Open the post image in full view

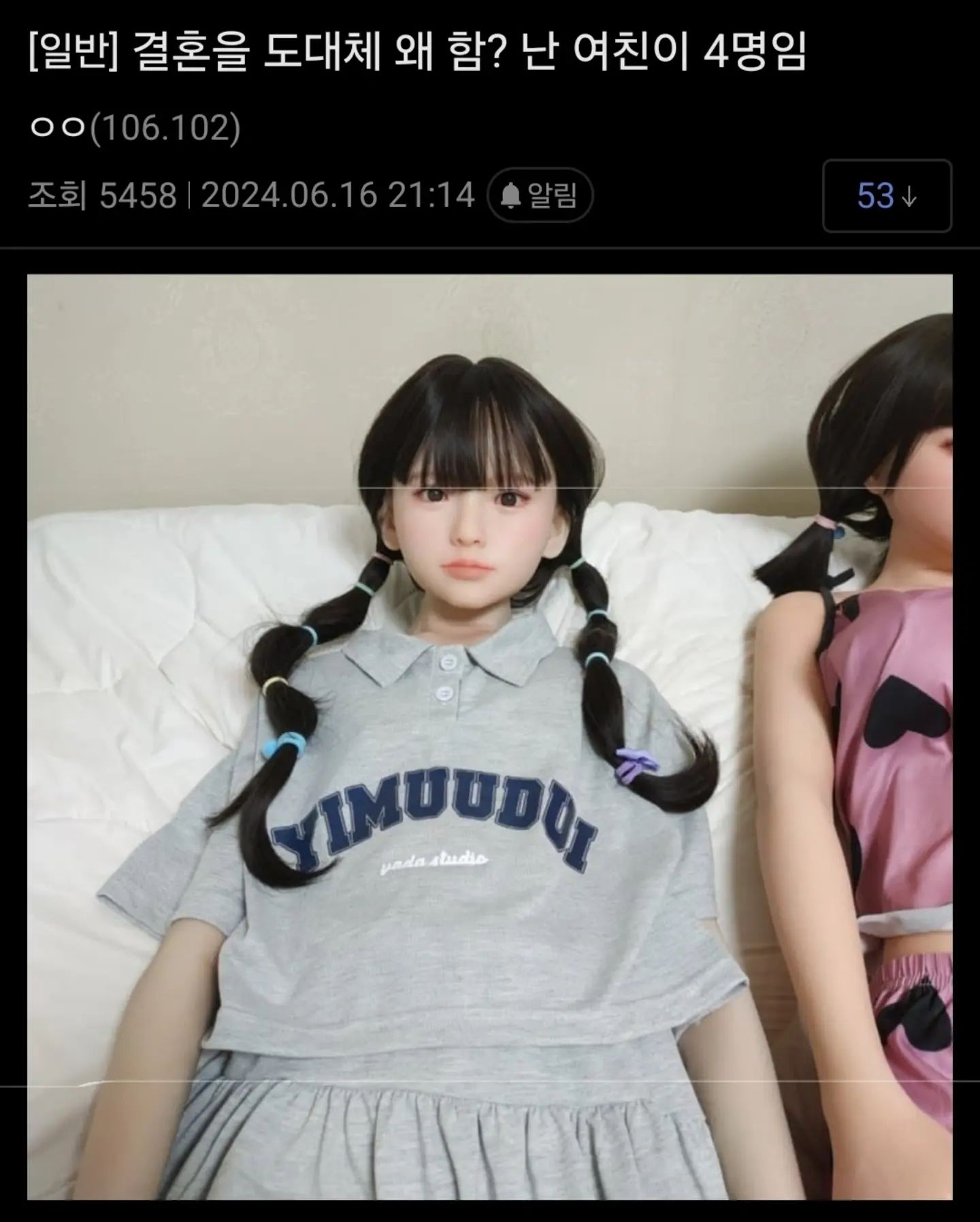click(489, 735)
